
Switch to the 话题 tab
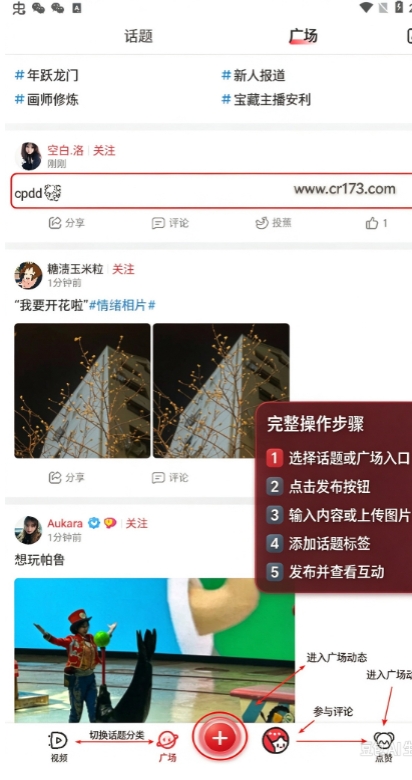click(x=138, y=36)
